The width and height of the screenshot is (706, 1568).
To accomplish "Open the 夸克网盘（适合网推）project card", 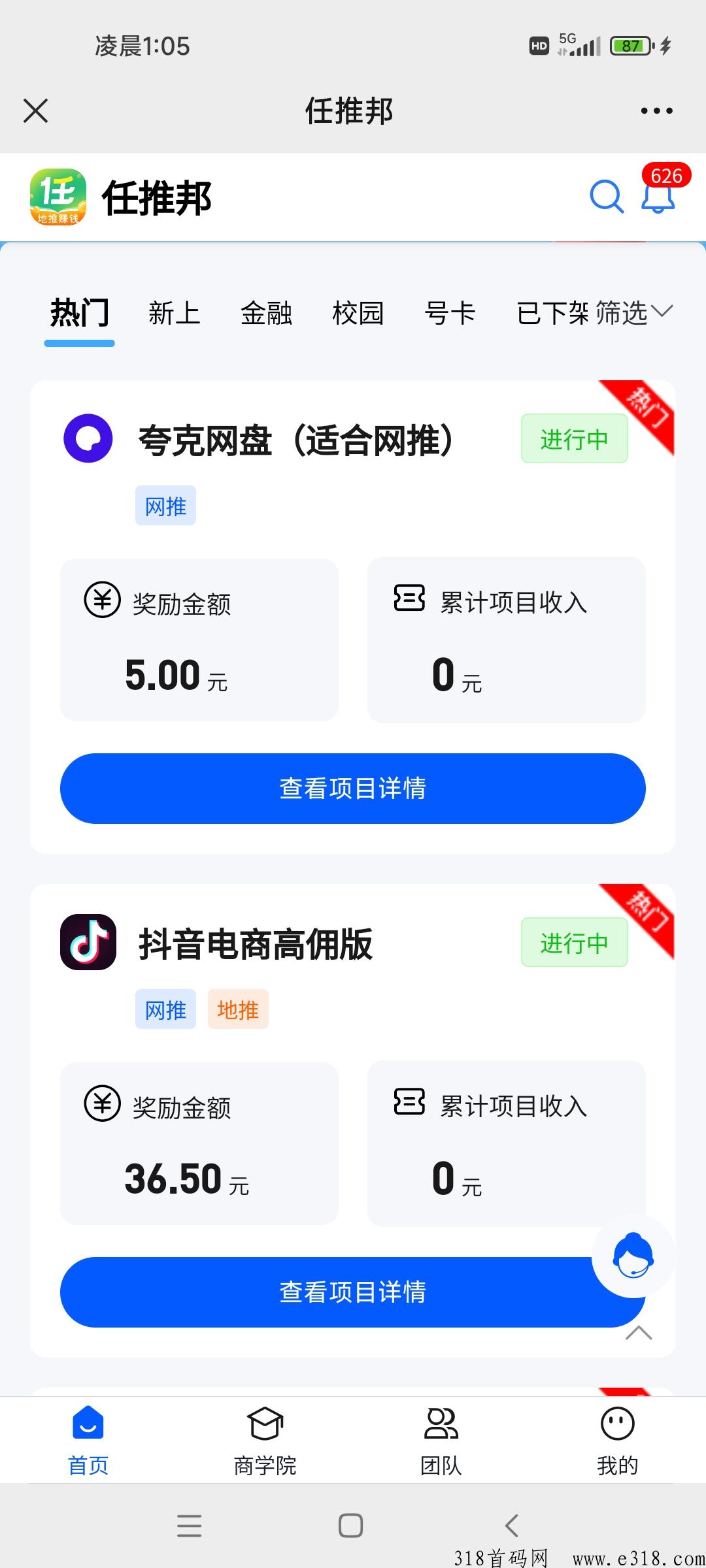I will point(295,440).
